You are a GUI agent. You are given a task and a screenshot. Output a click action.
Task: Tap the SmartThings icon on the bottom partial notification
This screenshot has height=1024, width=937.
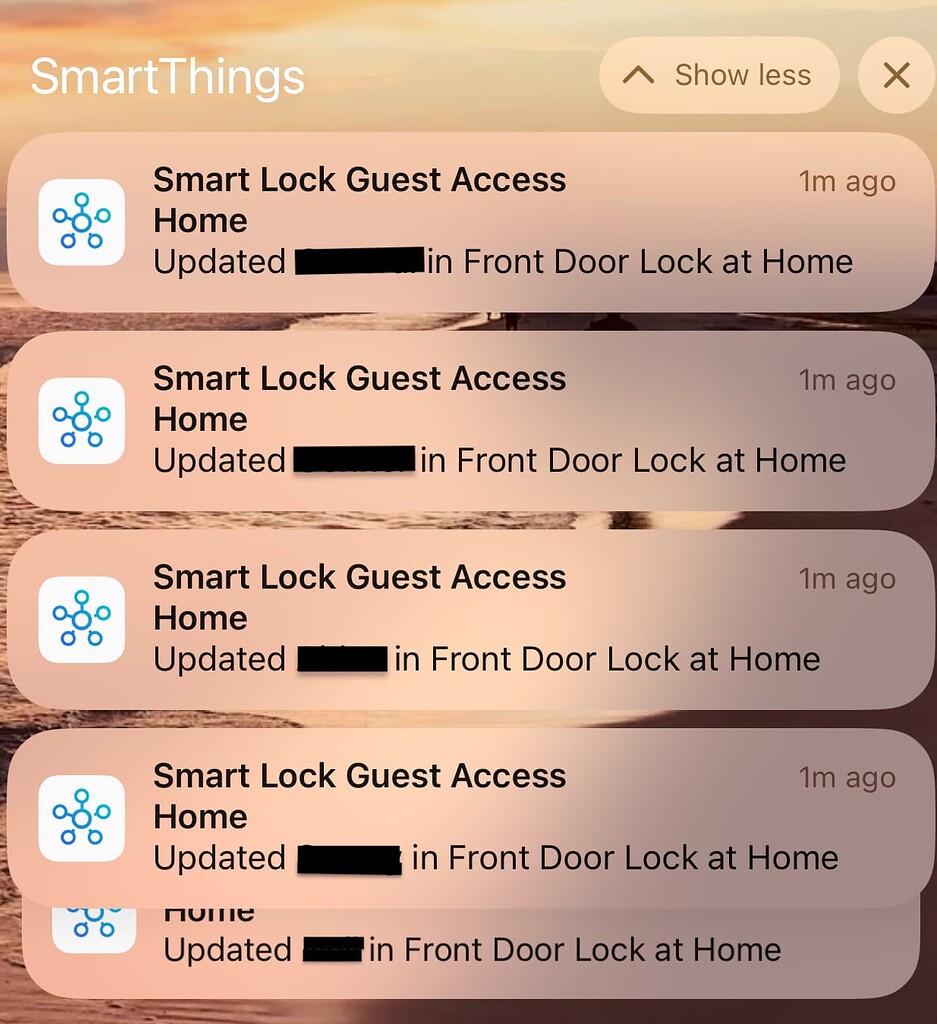click(93, 930)
